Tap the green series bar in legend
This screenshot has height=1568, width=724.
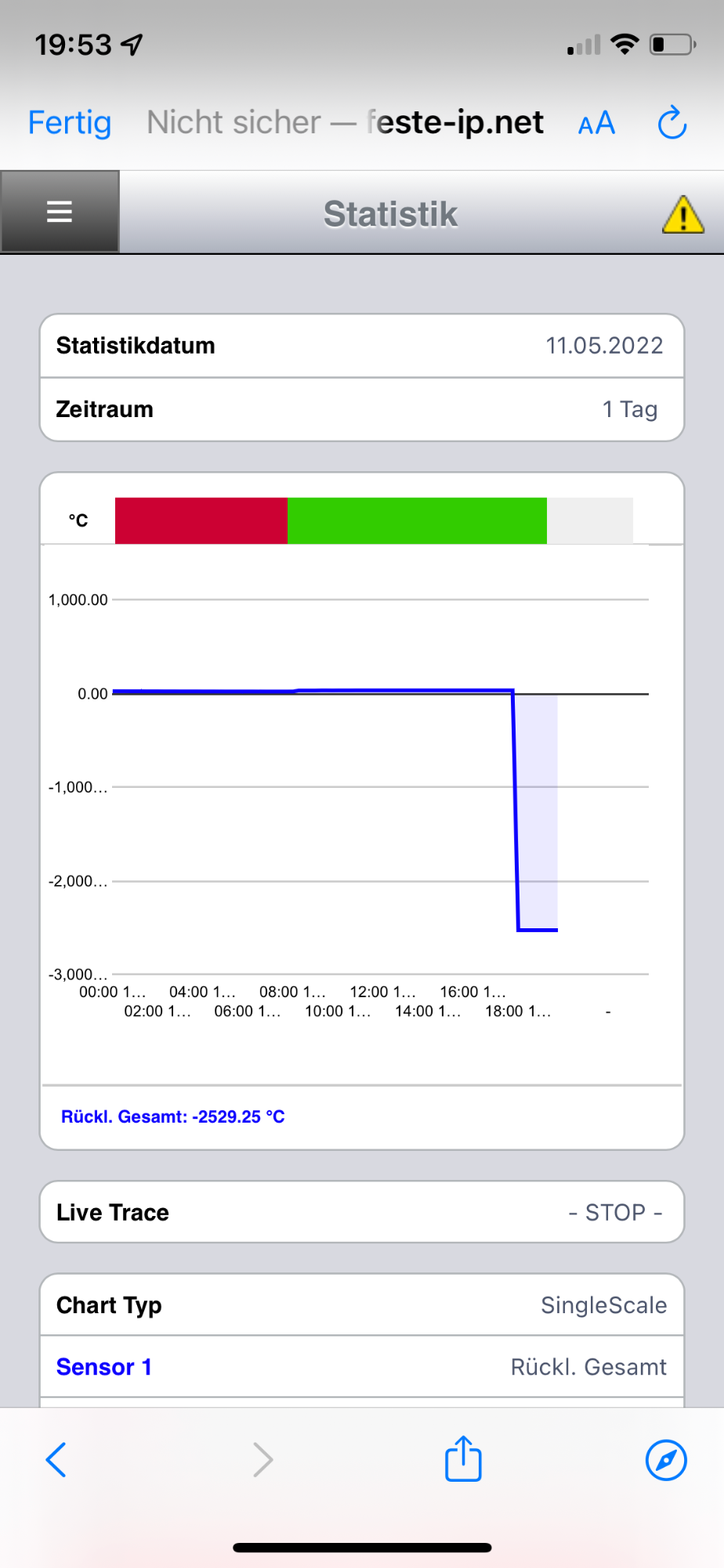click(417, 521)
